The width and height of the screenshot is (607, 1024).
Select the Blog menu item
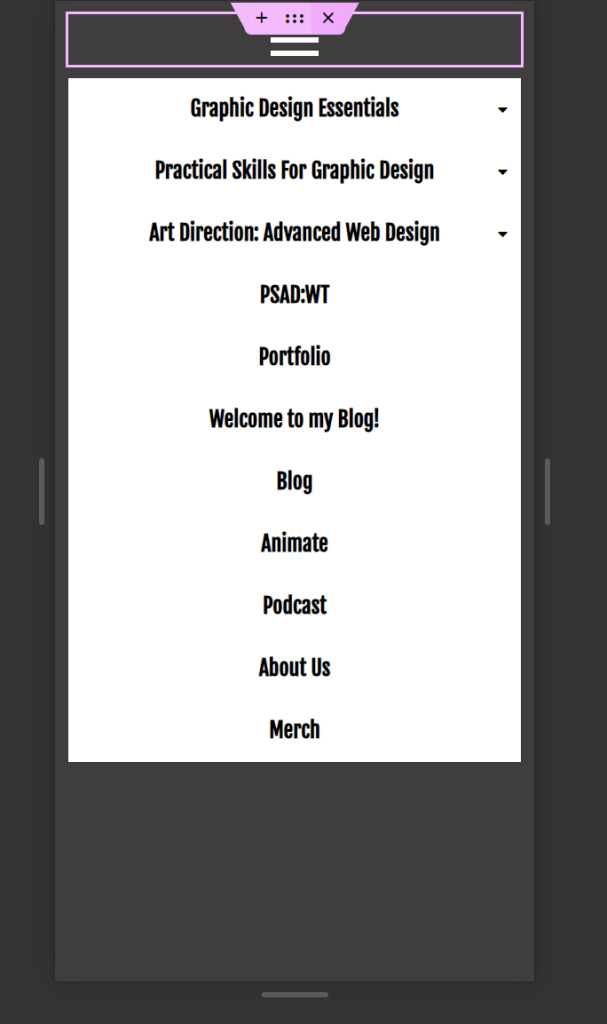(x=294, y=481)
